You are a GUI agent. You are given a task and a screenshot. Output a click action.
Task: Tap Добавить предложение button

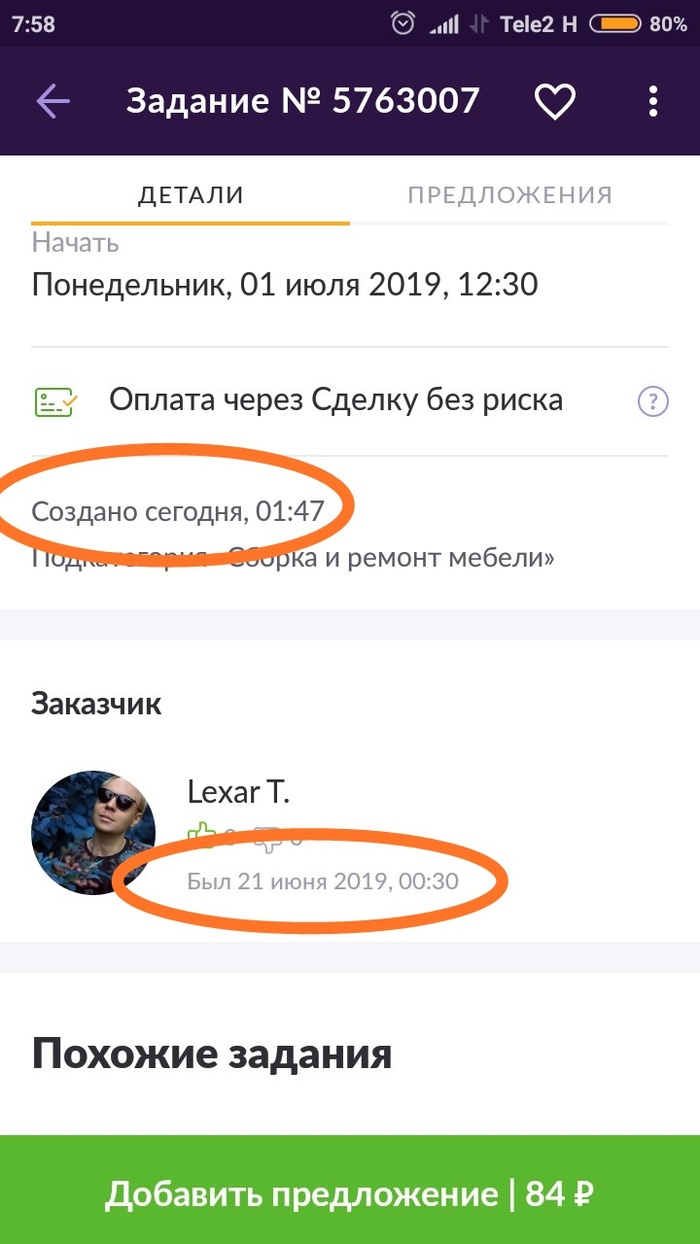coord(350,1193)
